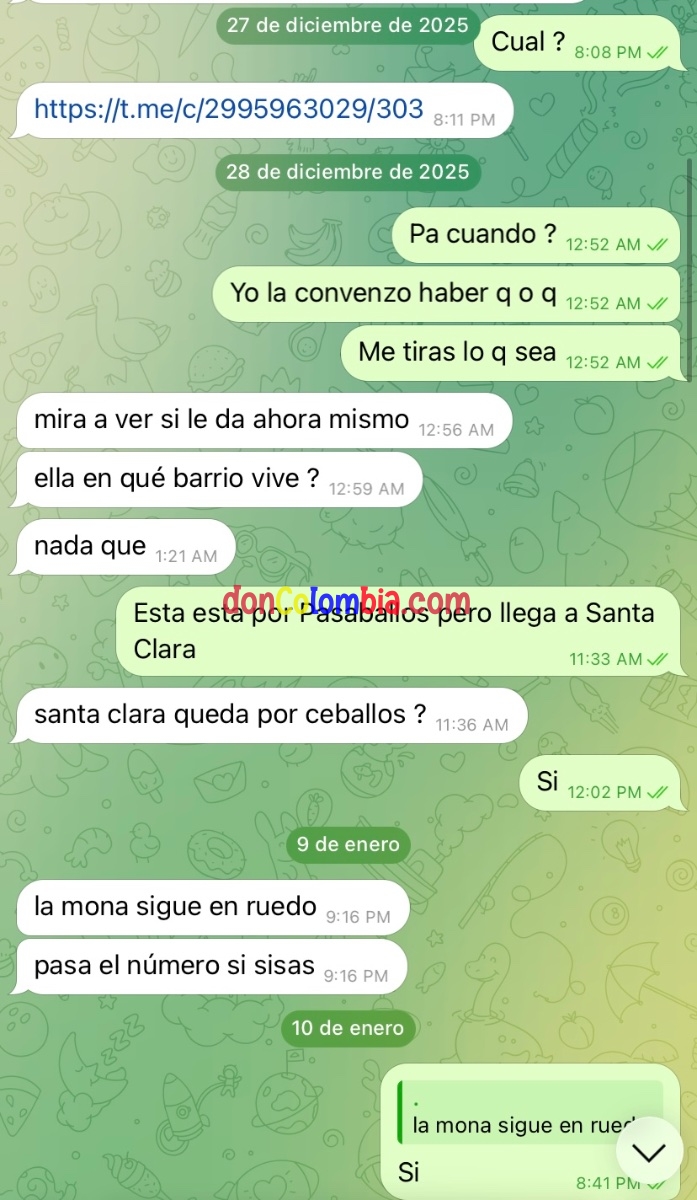Open the t.me/c/2995963029/303 link
The image size is (697, 1200).
pyautogui.click(x=229, y=109)
